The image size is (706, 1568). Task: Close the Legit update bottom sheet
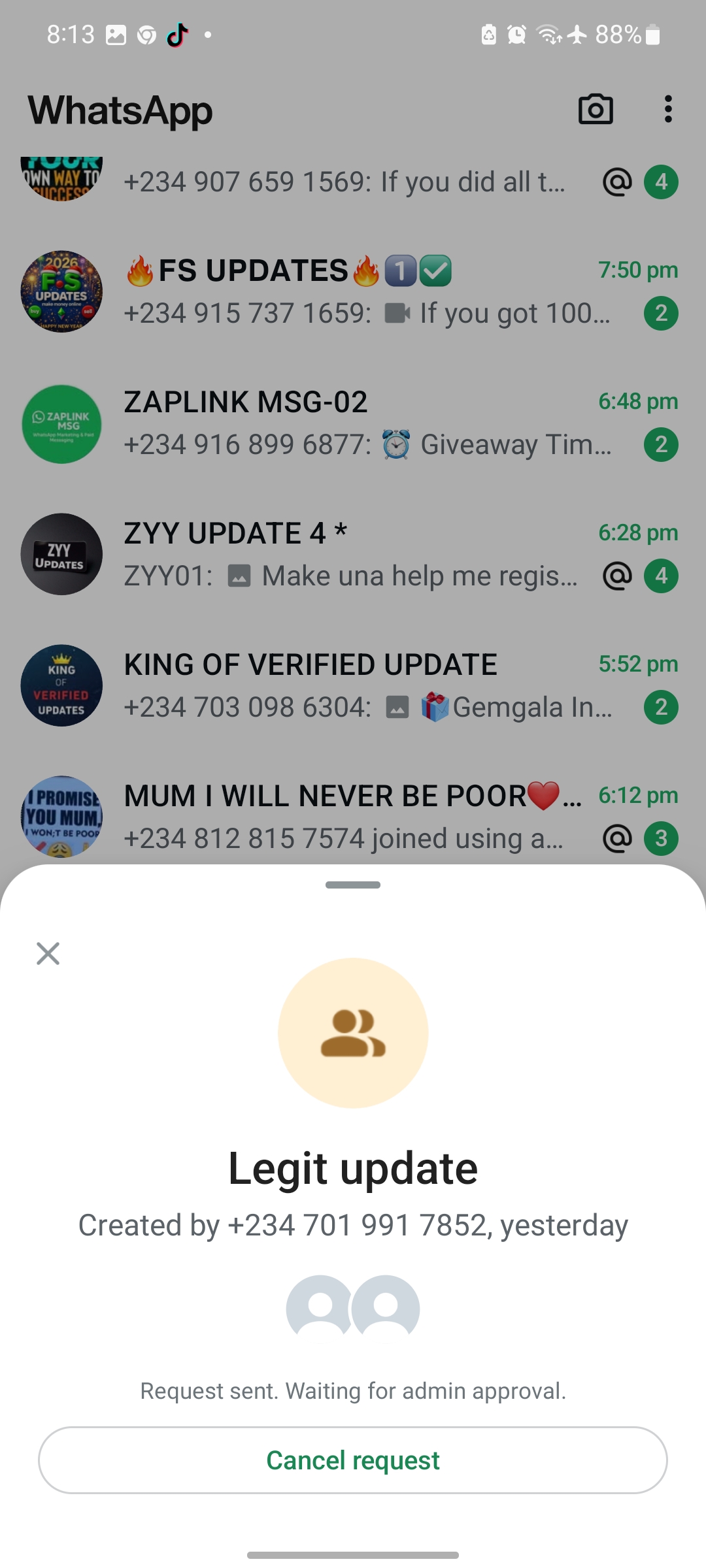coord(48,953)
